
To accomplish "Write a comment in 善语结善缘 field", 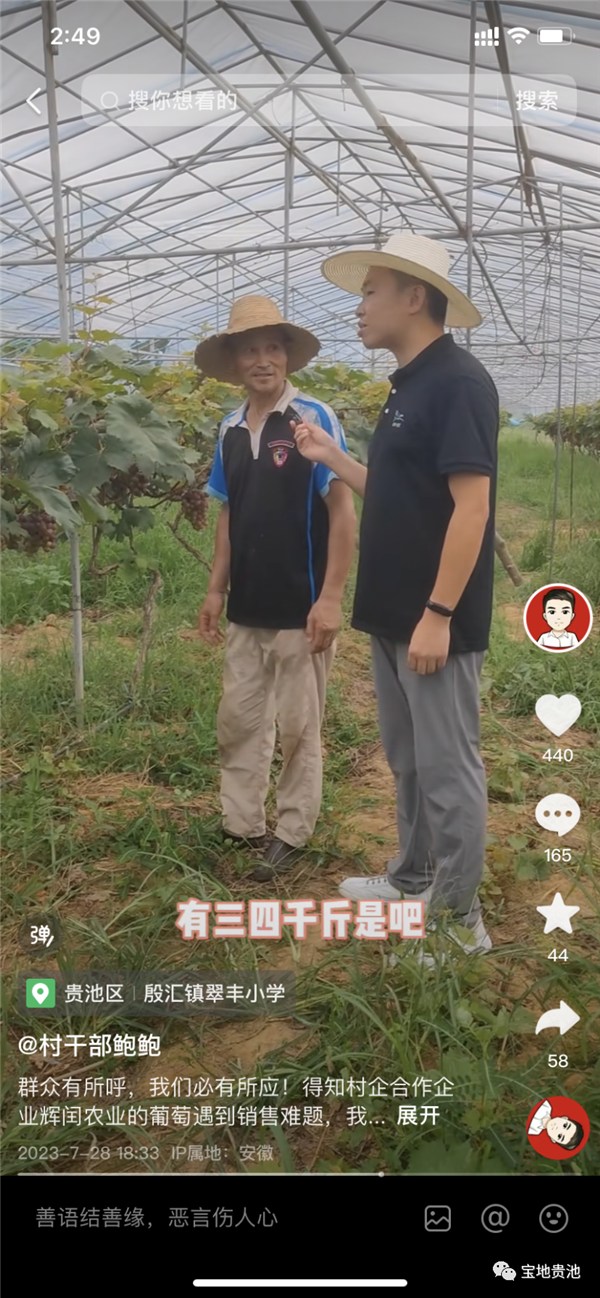I will (200, 1217).
